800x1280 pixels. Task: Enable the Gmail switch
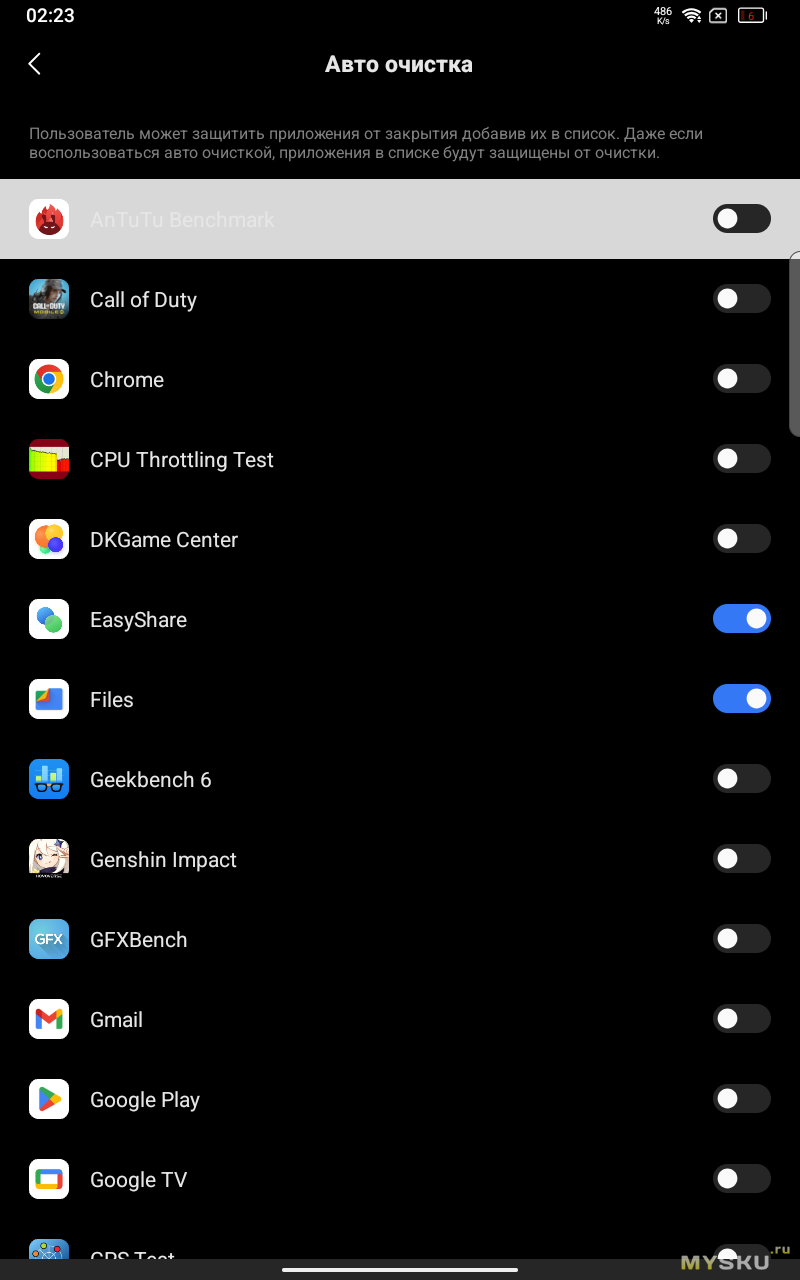pos(741,1019)
